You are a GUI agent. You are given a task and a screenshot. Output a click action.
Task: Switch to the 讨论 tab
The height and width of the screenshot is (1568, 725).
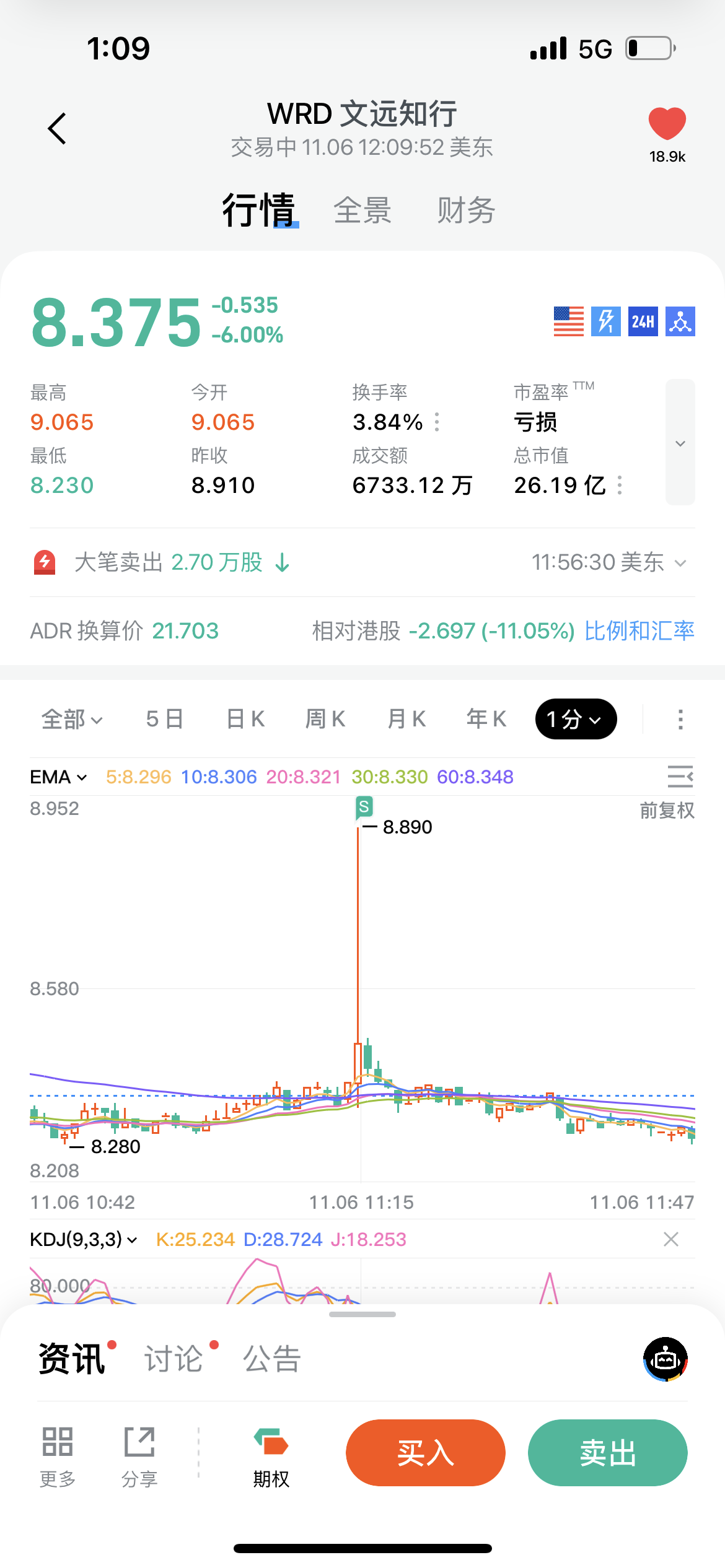pos(174,1359)
